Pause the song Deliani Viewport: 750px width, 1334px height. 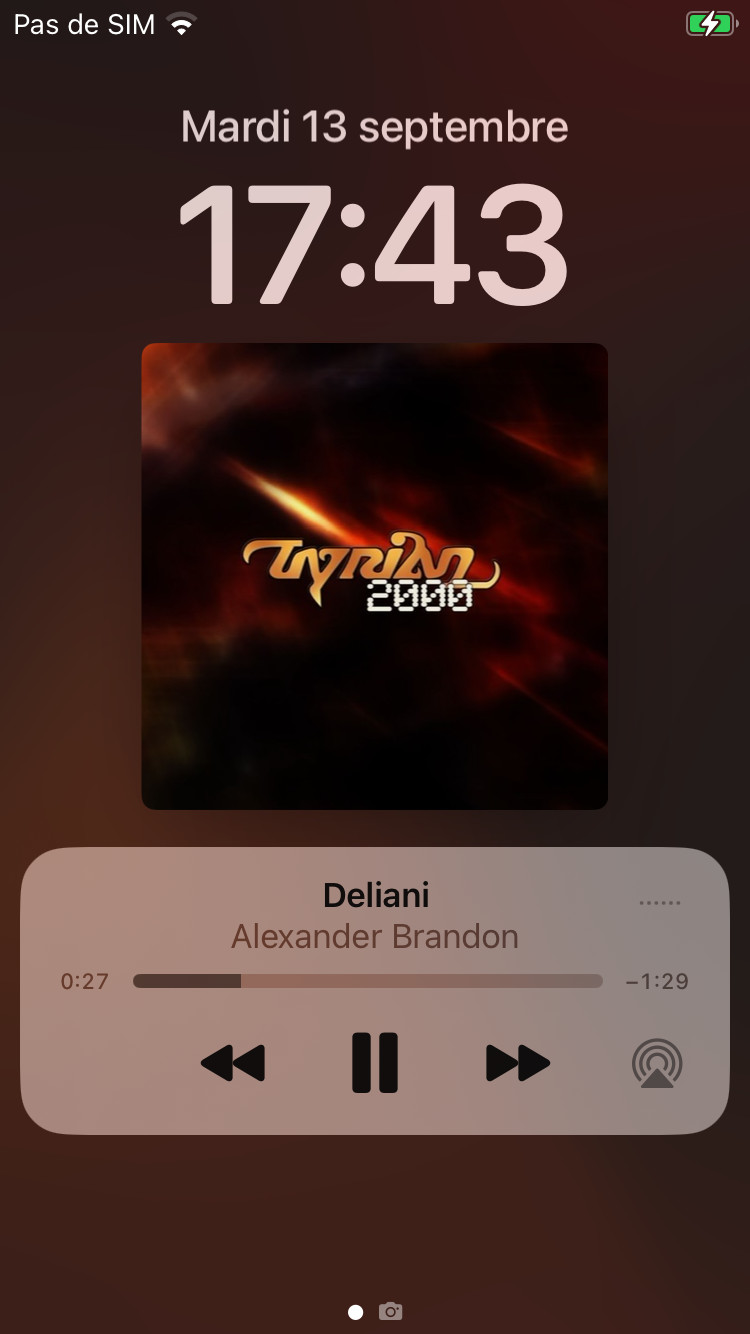[x=375, y=1062]
